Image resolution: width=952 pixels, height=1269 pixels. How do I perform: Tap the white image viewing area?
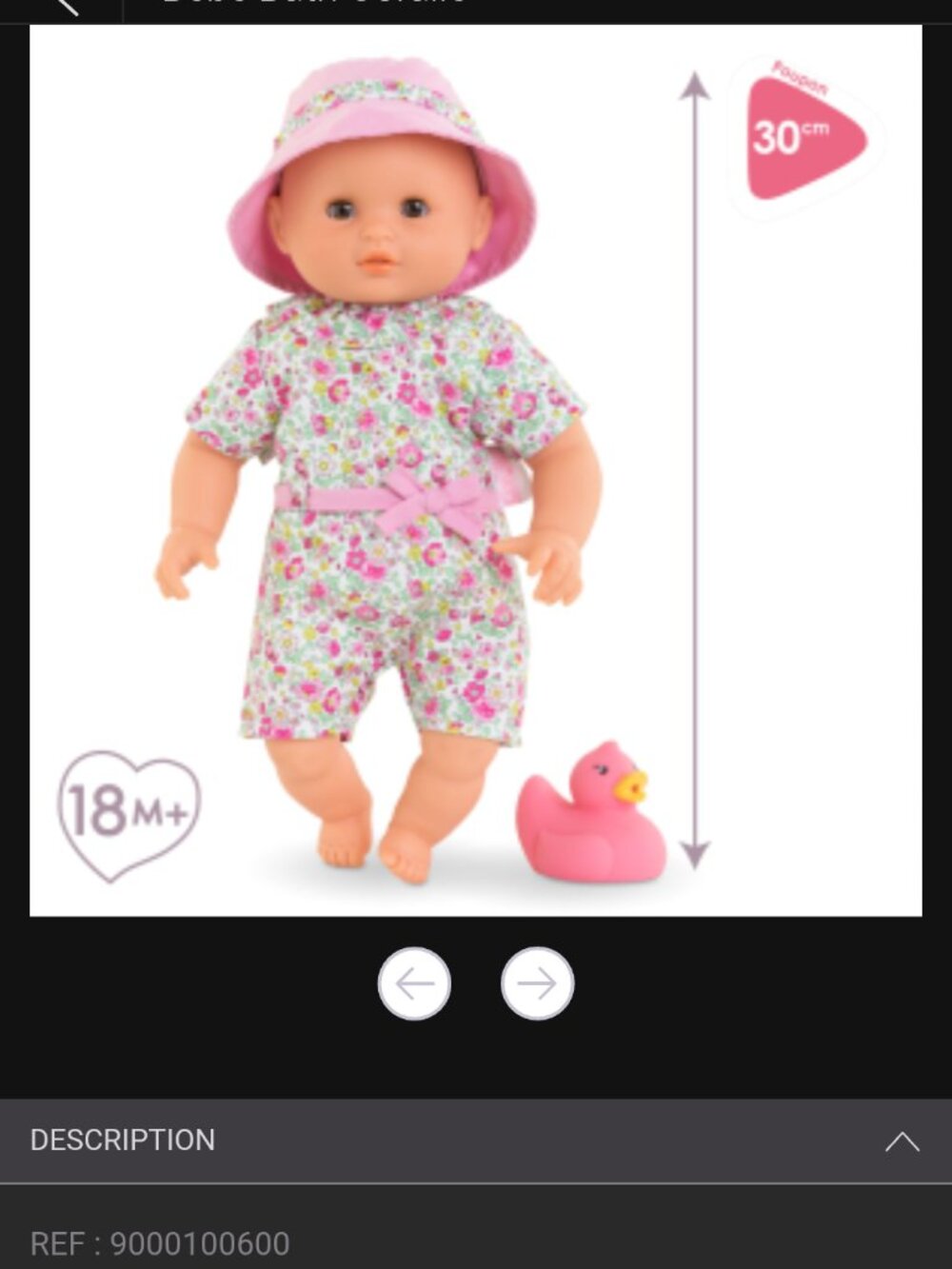pos(476,466)
